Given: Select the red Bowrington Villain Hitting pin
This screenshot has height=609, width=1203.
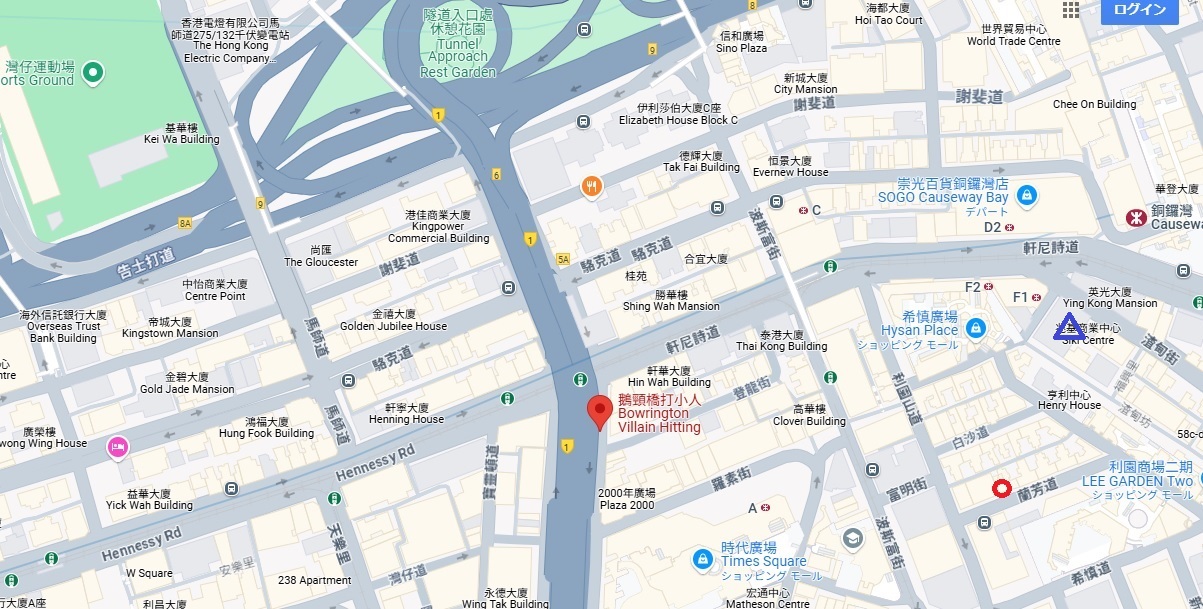Looking at the screenshot, I should [x=599, y=411].
